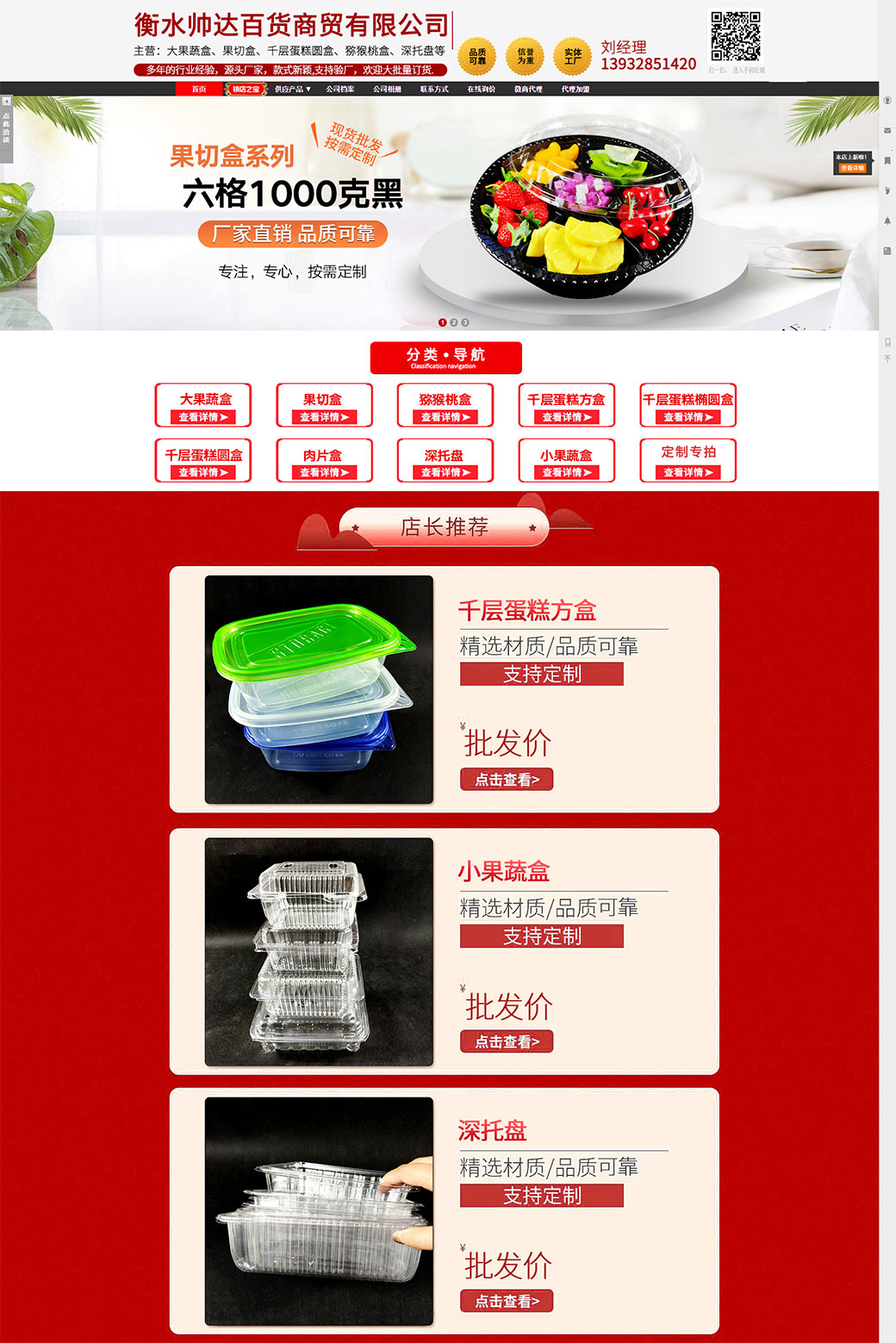This screenshot has height=1343, width=896.
Task: Tap 点击查看 under 小果蔬盒 recommendation
Action: pyautogui.click(x=507, y=1041)
